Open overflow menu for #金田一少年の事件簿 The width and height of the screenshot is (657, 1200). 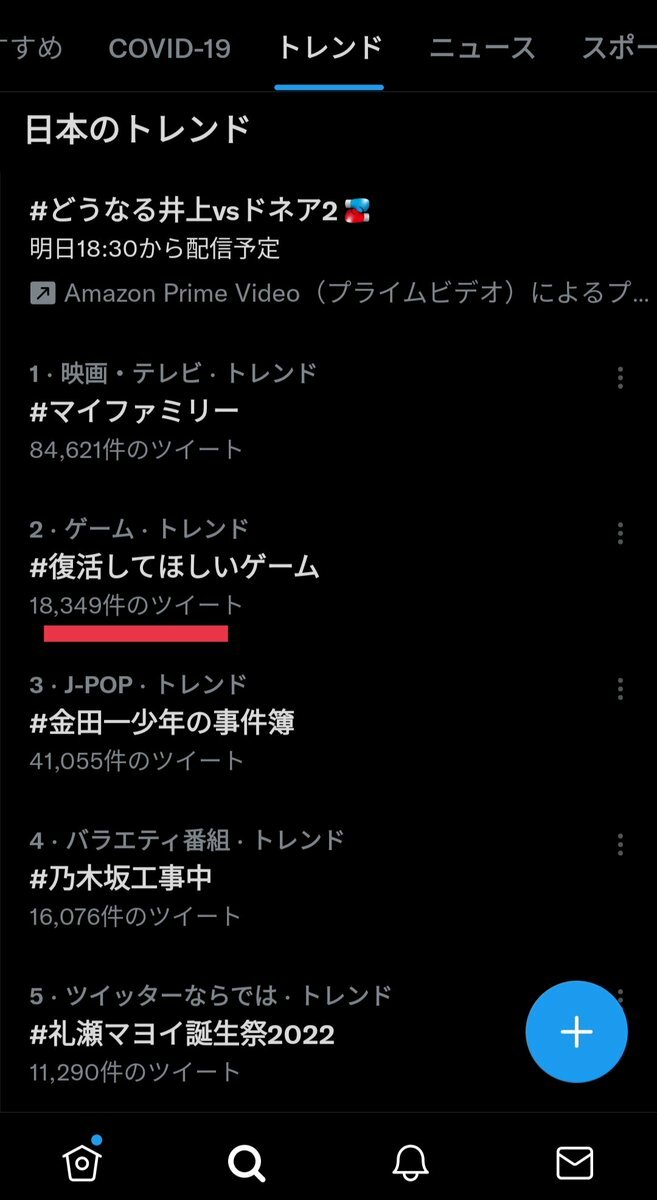coord(620,688)
